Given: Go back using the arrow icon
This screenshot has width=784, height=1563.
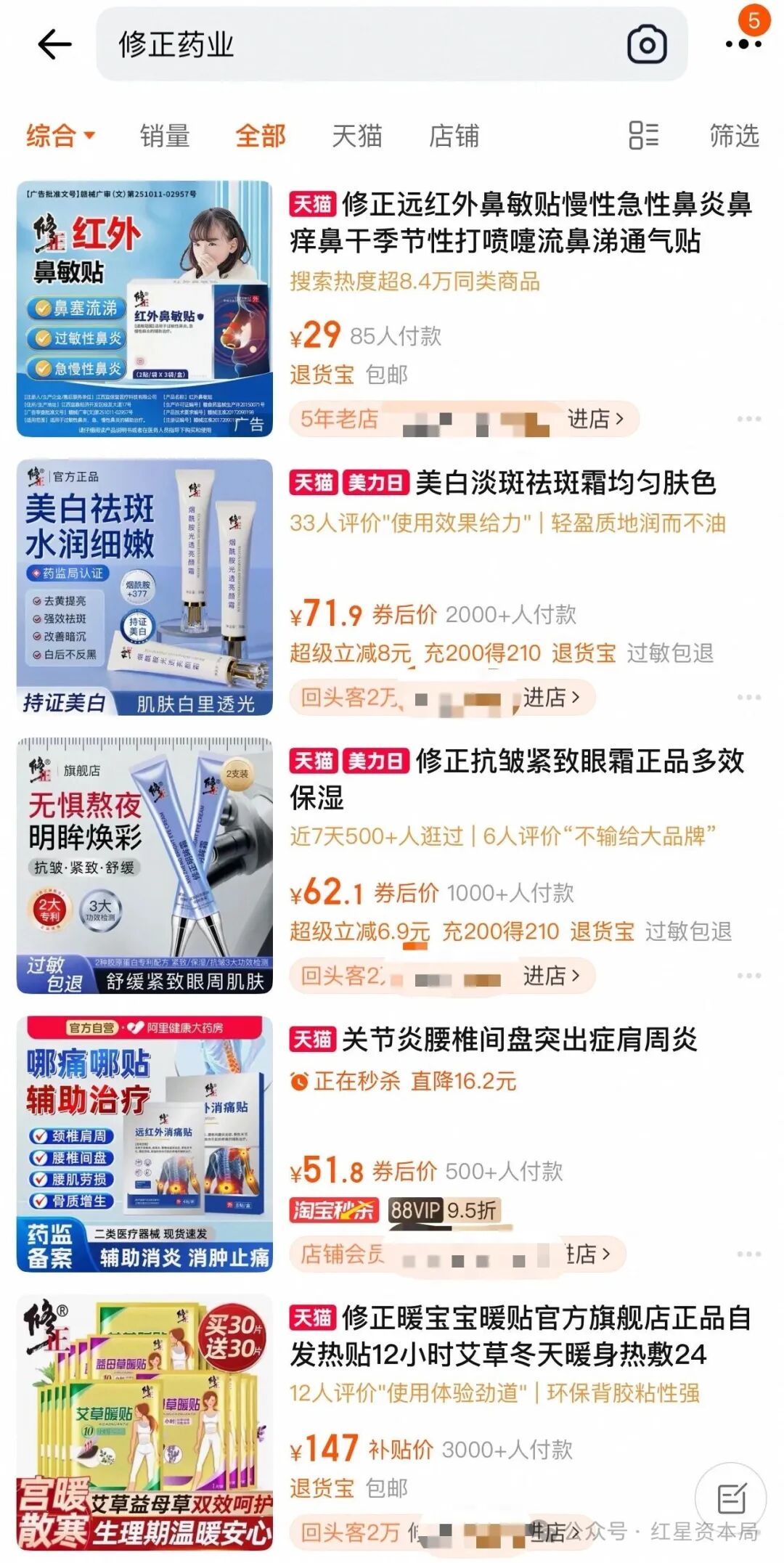Looking at the screenshot, I should (54, 45).
